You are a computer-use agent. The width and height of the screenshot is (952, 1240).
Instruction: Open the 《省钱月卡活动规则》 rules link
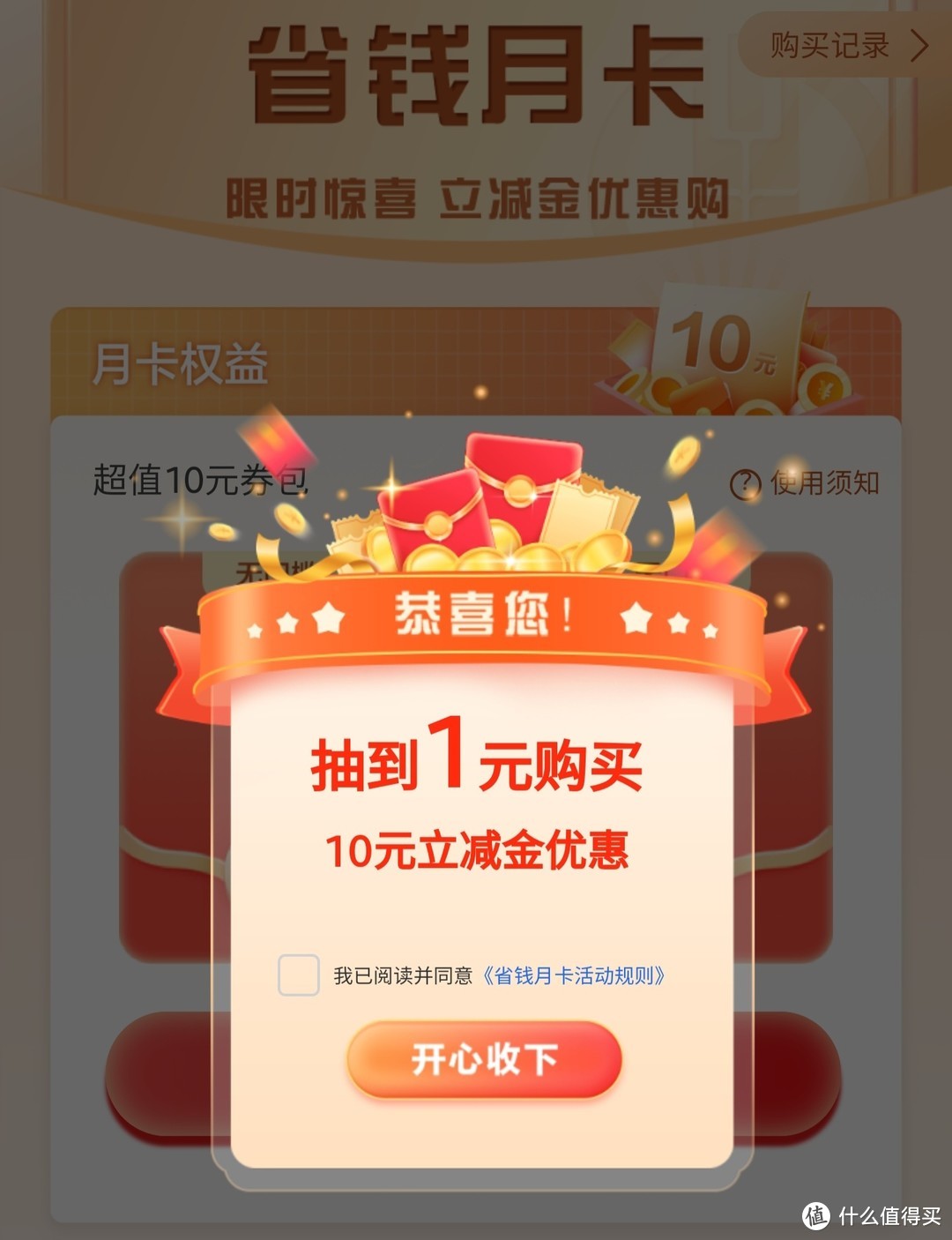click(x=574, y=975)
